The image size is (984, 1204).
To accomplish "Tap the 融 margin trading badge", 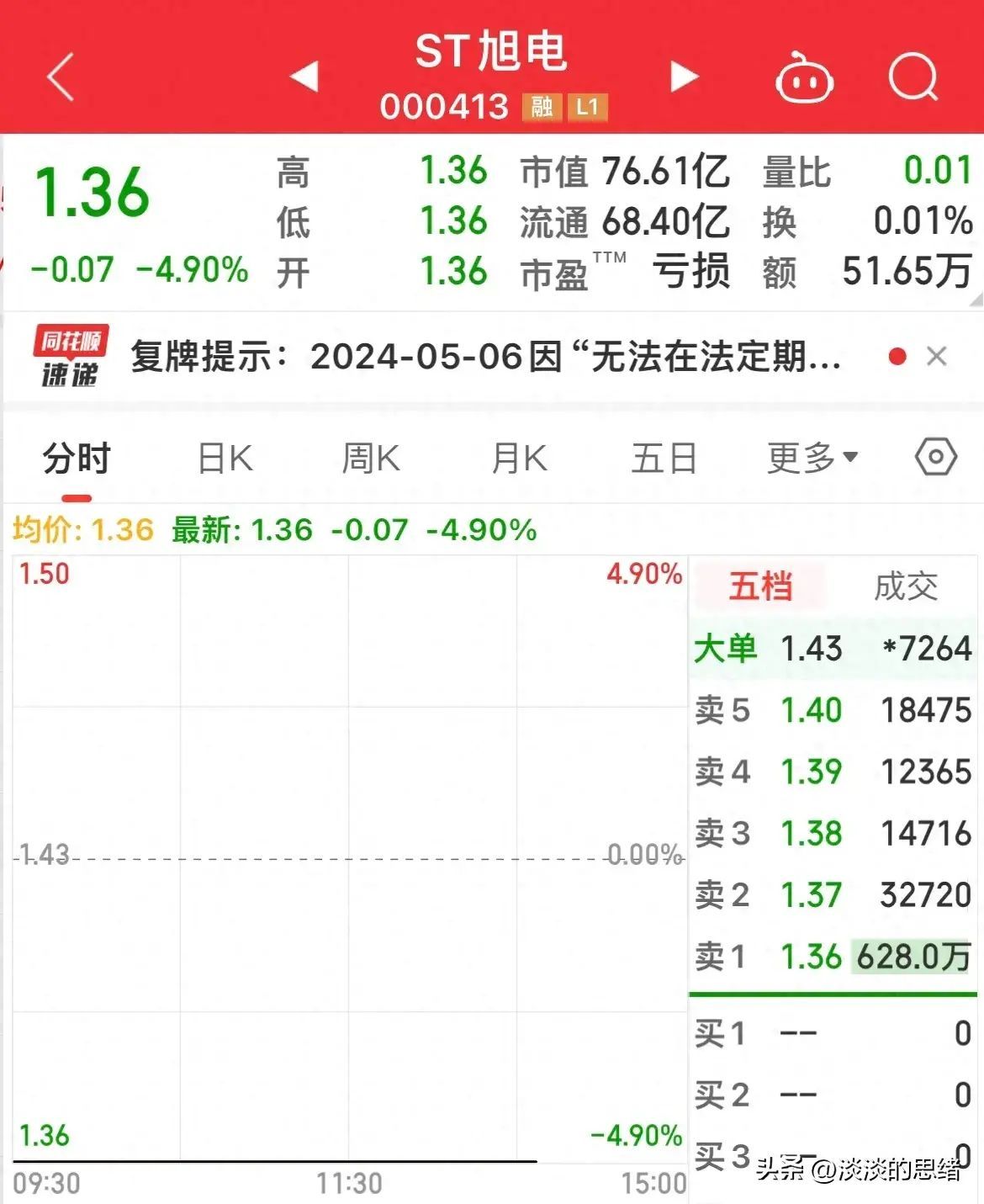I will (542, 107).
